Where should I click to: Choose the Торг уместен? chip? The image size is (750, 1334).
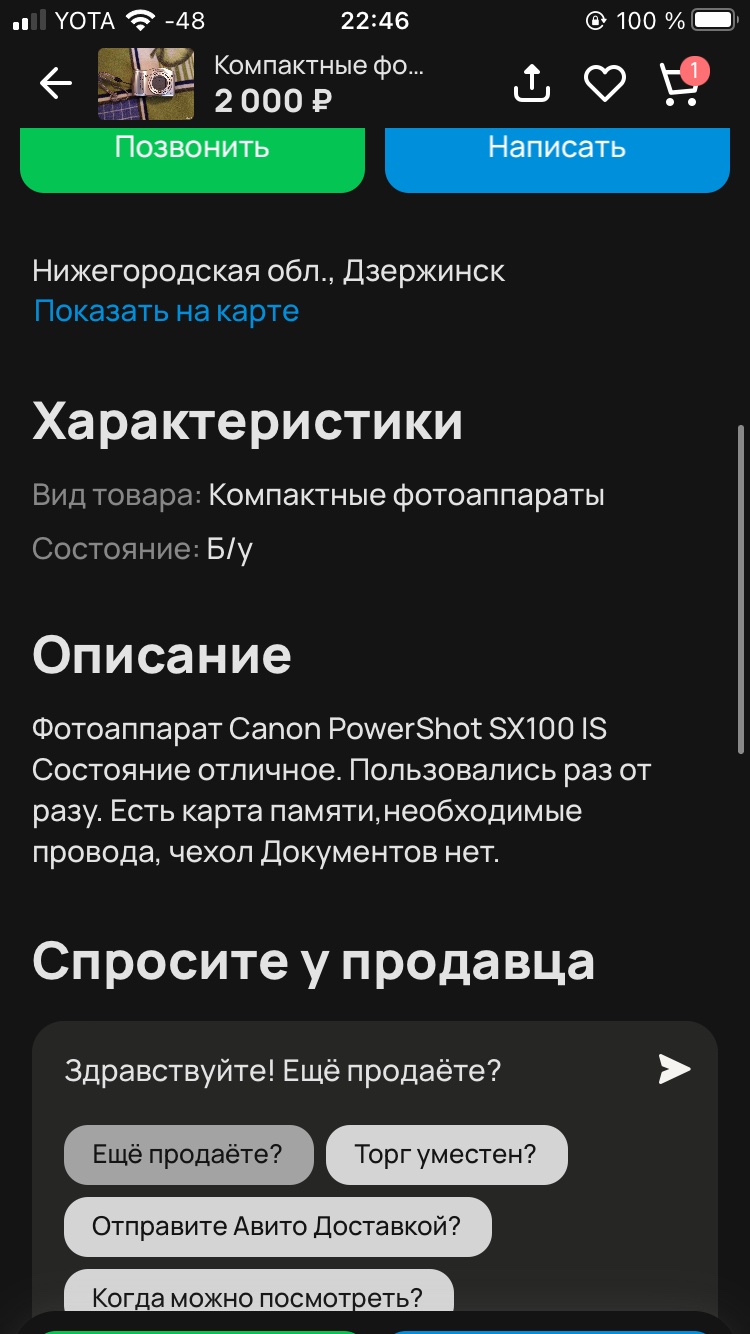(446, 1155)
